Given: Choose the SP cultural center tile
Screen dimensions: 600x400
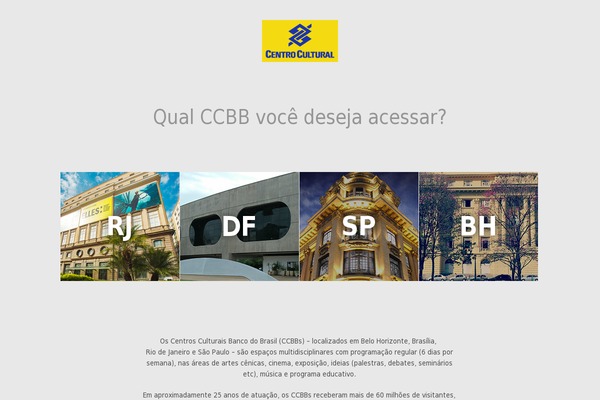Looking at the screenshot, I should pyautogui.click(x=358, y=226).
